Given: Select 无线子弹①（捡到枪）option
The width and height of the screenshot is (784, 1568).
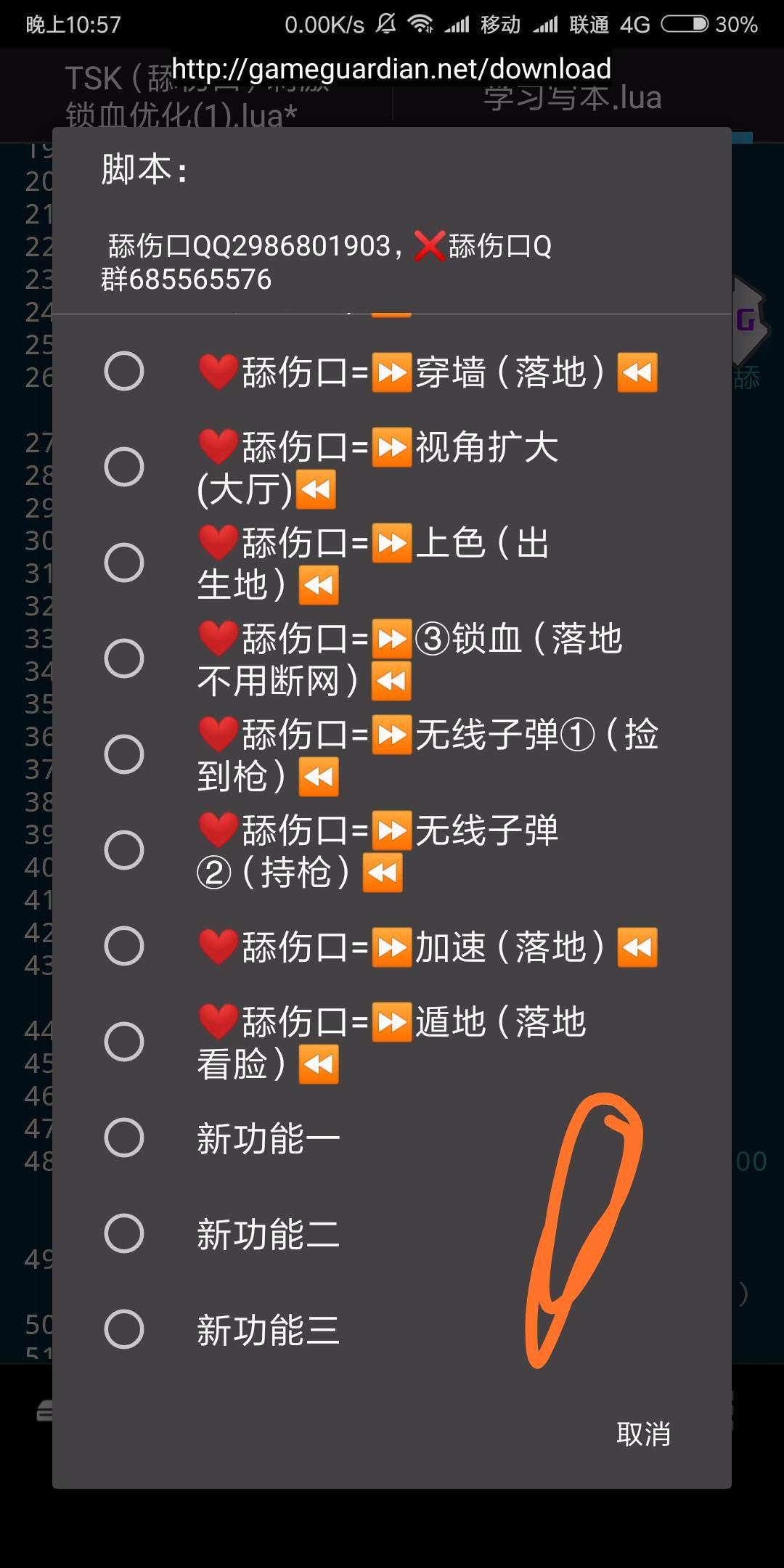Looking at the screenshot, I should coord(124,754).
